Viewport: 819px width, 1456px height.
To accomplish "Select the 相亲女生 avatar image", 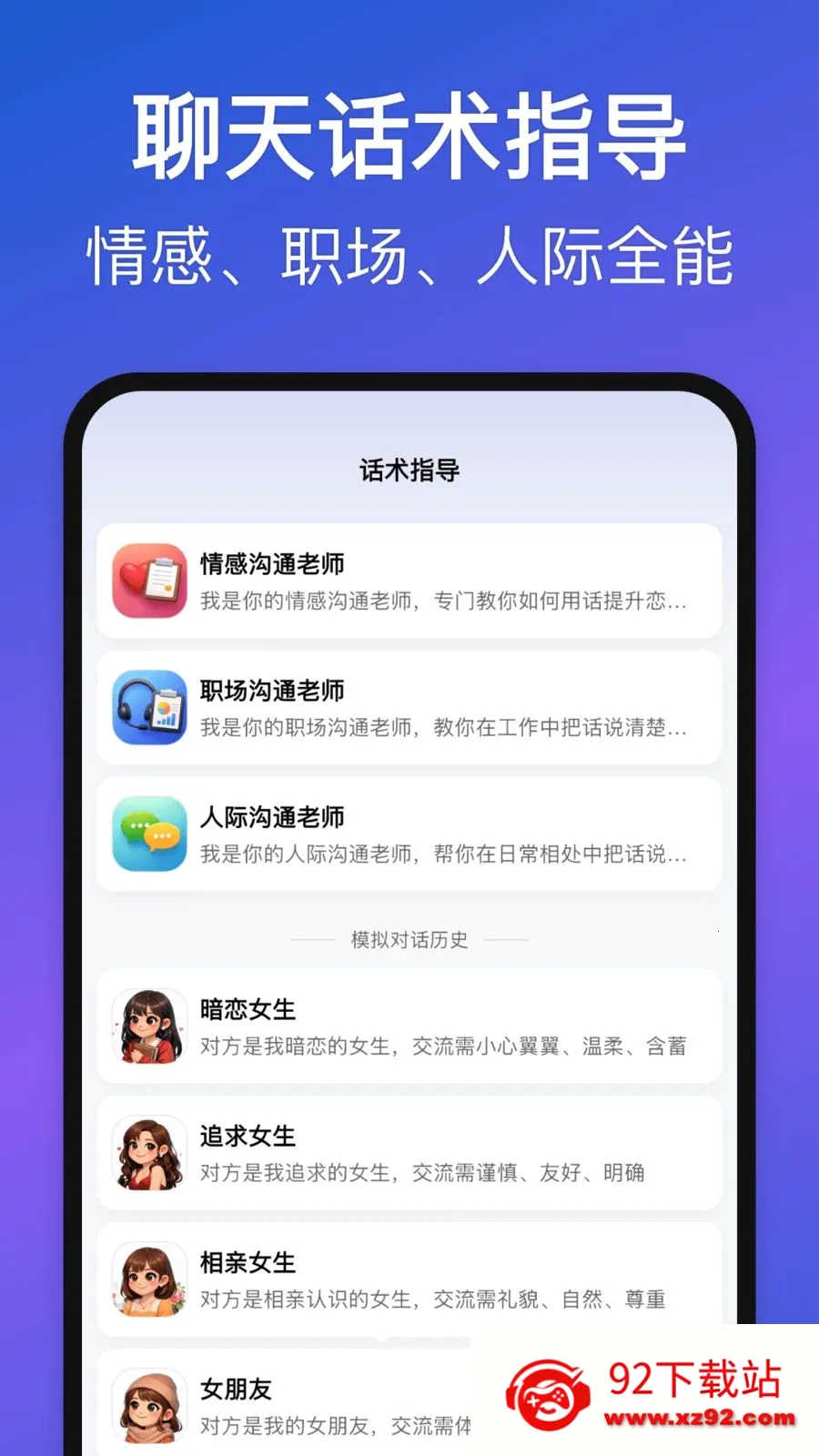I will 148,1279.
